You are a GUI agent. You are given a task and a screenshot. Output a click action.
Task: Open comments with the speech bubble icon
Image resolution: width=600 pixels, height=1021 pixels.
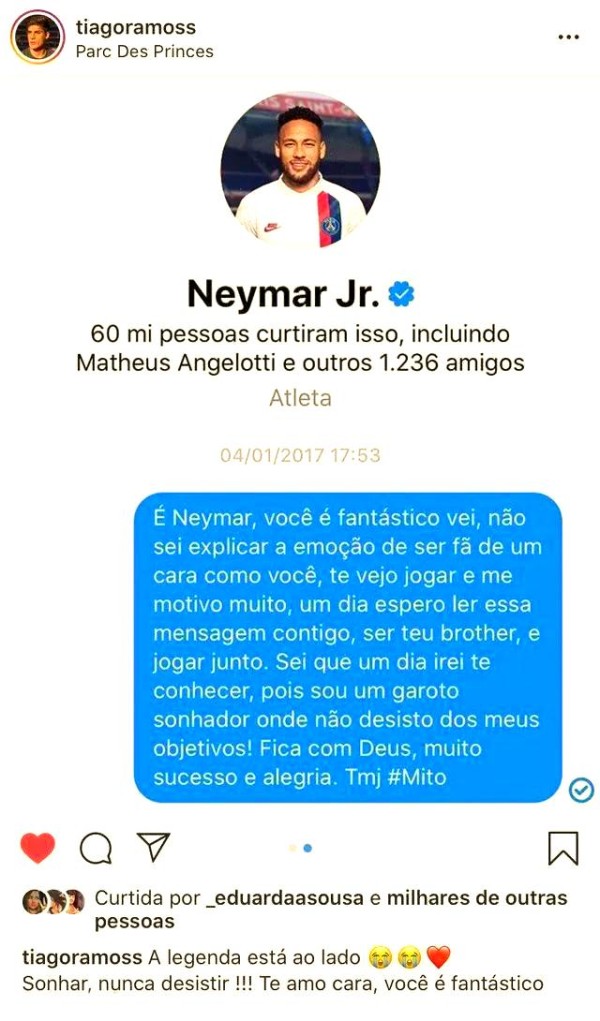(x=96, y=848)
